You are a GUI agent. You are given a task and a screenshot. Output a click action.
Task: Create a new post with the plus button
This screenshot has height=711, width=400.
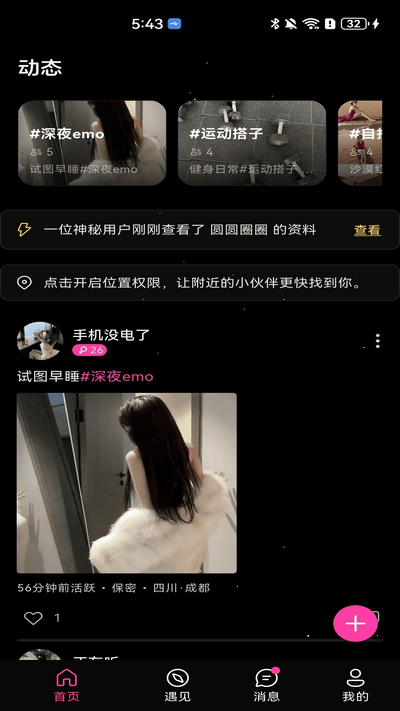click(356, 623)
